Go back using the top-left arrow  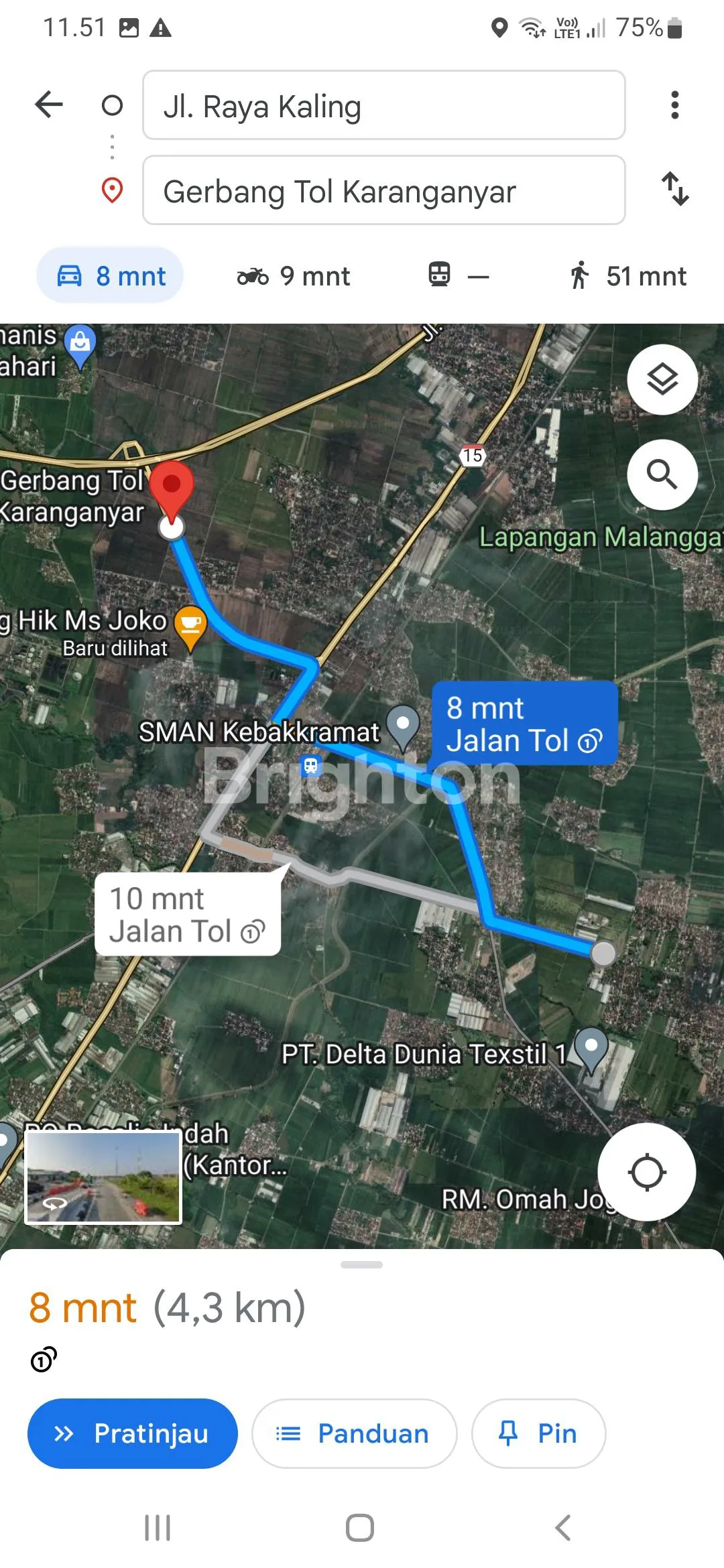pos(49,105)
